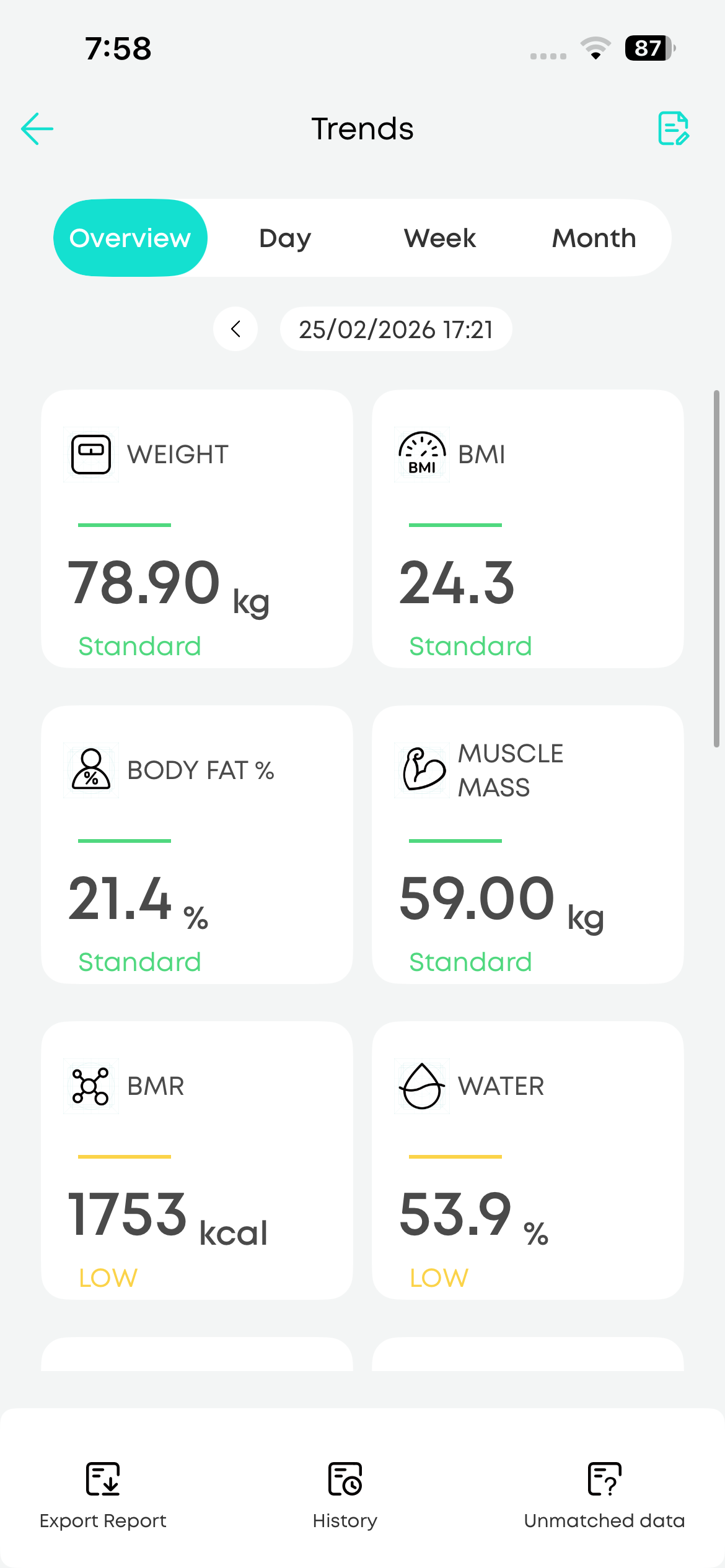The height and width of the screenshot is (1568, 725).
Task: Switch to the Week tab
Action: (x=440, y=238)
